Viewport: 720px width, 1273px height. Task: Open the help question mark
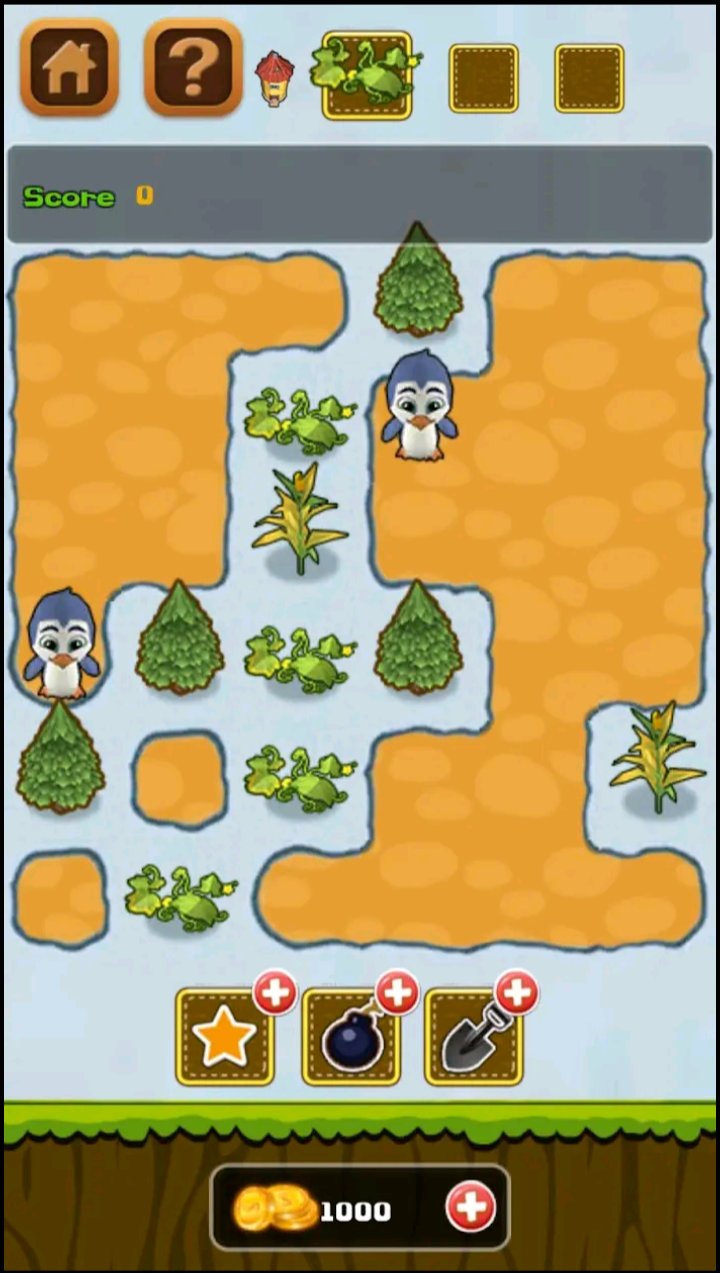point(193,67)
